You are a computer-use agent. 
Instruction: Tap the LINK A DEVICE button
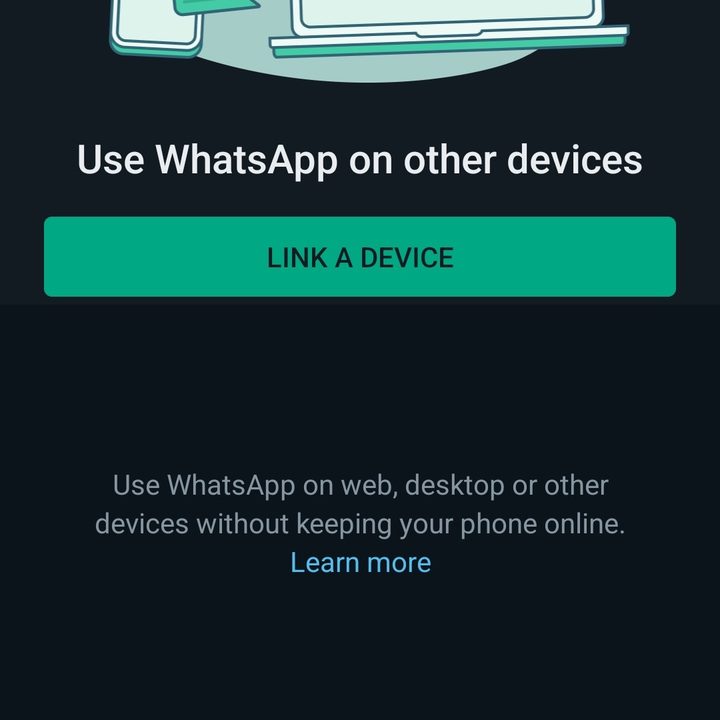[x=360, y=257]
